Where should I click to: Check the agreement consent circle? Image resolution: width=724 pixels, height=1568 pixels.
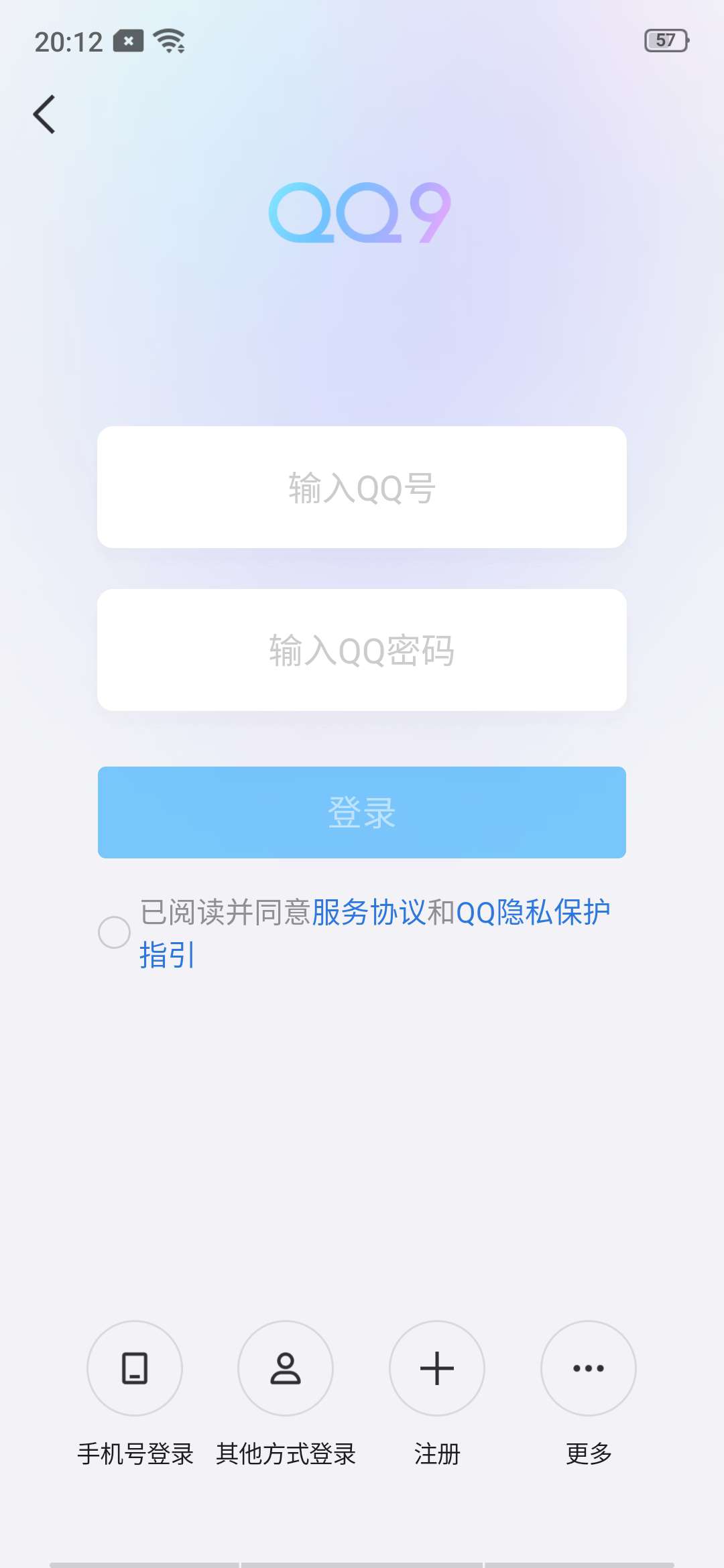pyautogui.click(x=114, y=933)
